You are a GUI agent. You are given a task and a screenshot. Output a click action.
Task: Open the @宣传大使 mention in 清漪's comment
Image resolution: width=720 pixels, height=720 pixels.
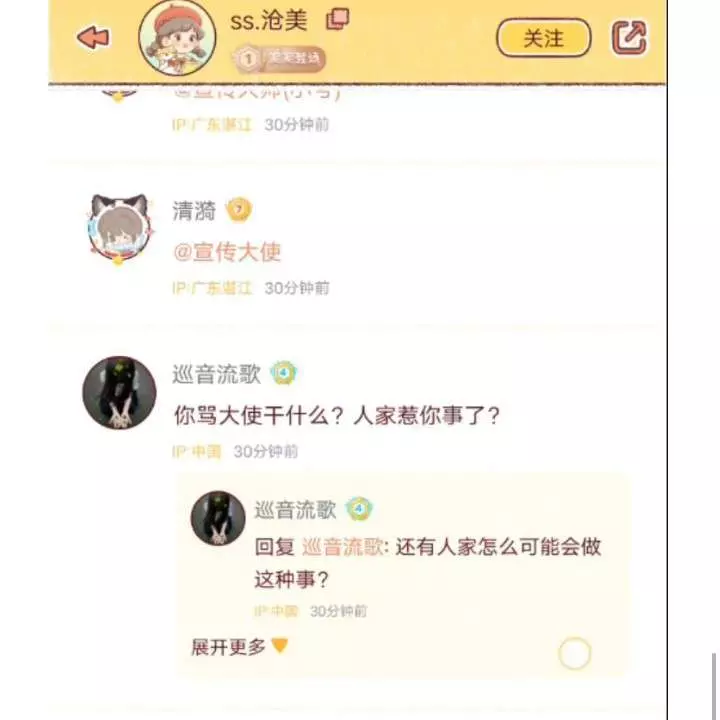point(227,252)
